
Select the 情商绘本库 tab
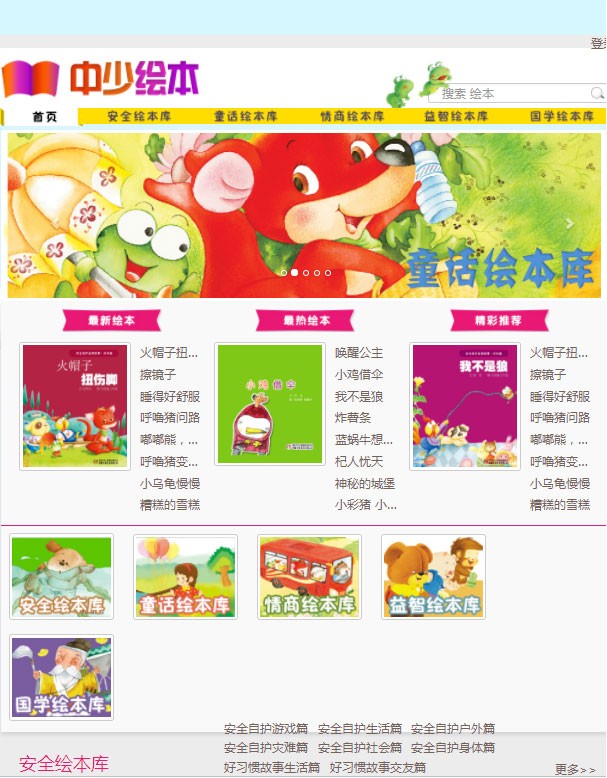coord(352,117)
